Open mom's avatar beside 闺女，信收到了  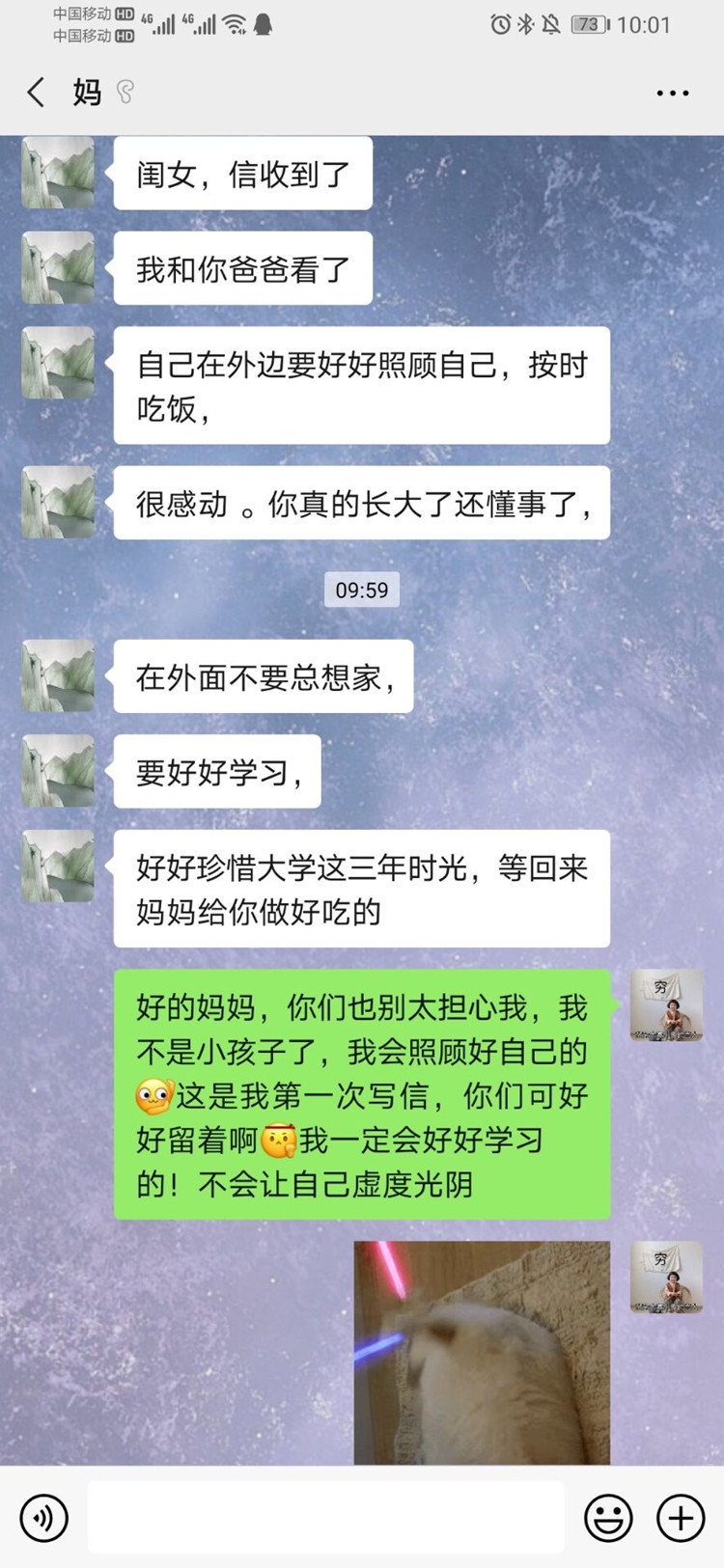(x=58, y=173)
